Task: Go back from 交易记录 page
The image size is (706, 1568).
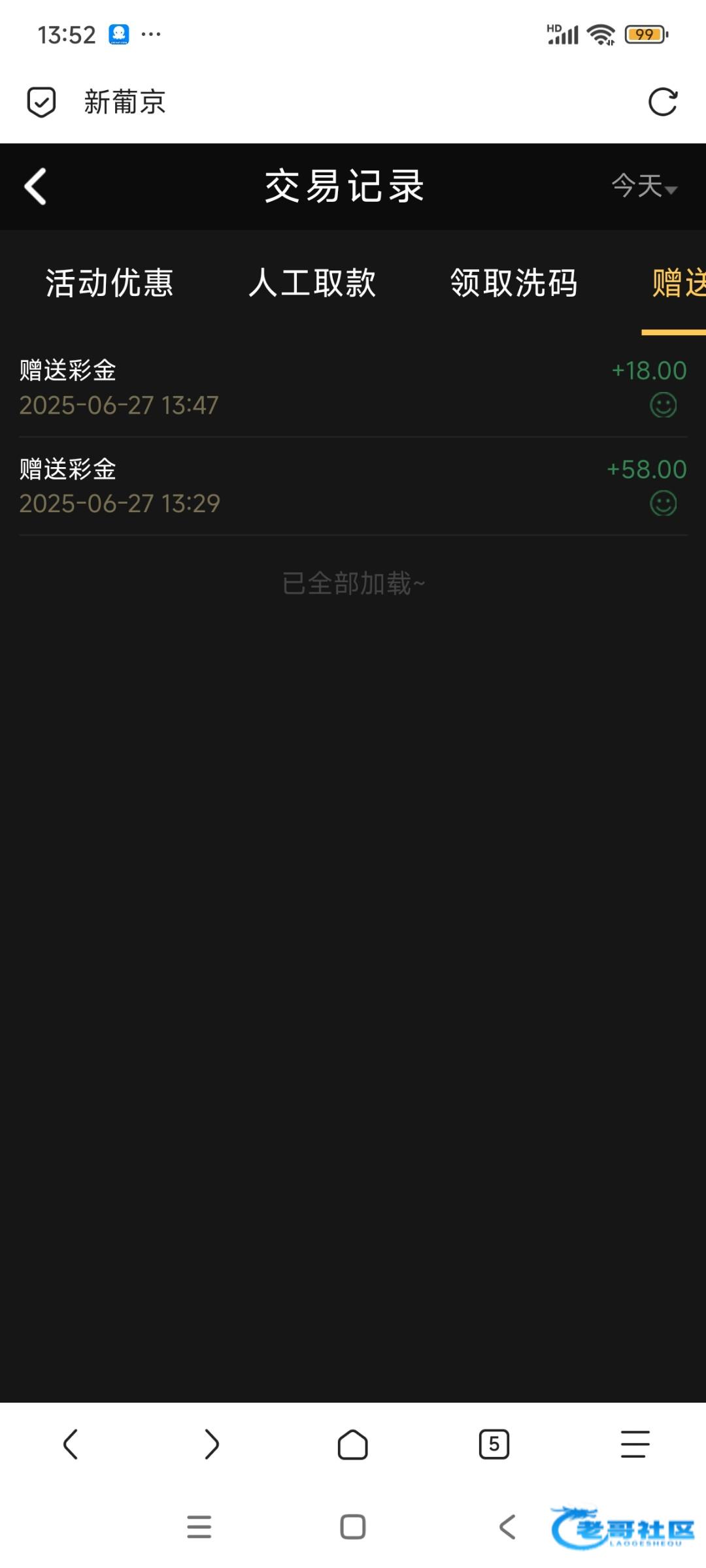Action: (35, 186)
